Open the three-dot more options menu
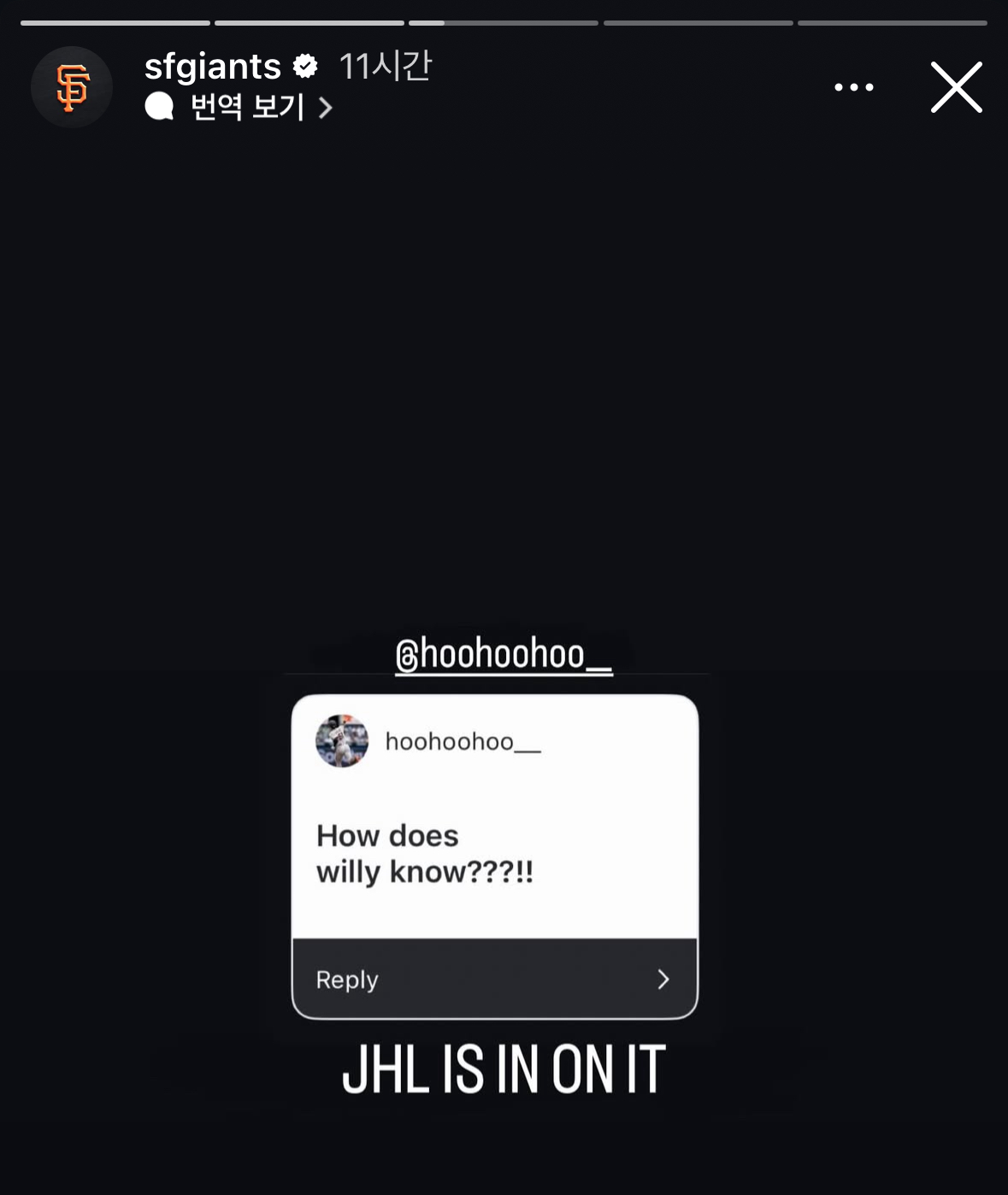The width and height of the screenshot is (1008, 1195). 853,87
